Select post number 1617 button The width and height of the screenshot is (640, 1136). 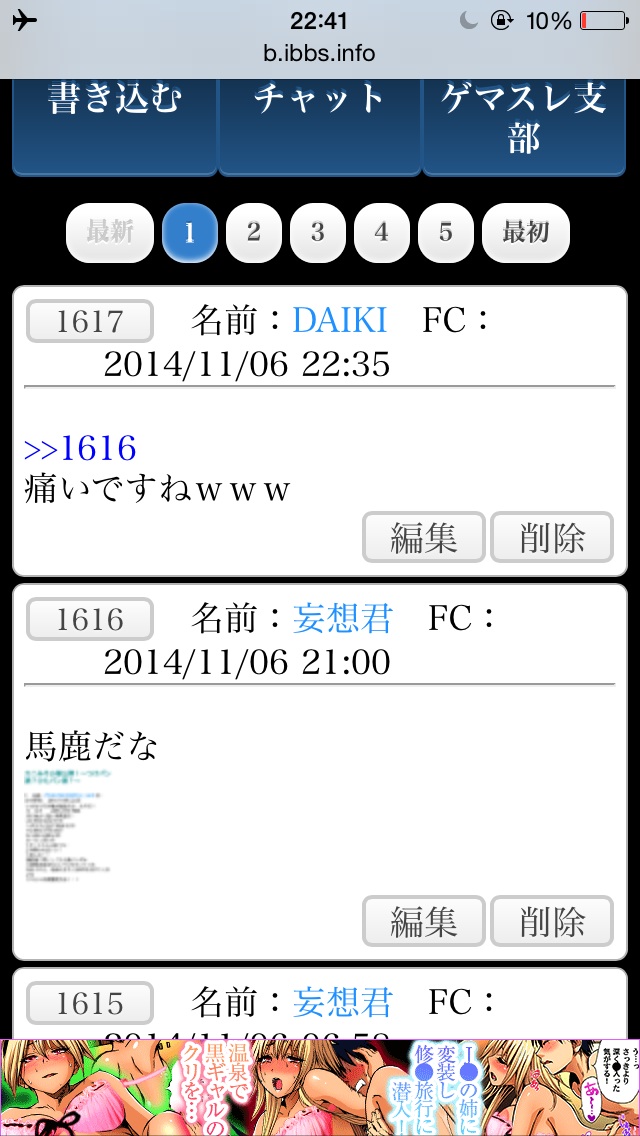point(89,321)
